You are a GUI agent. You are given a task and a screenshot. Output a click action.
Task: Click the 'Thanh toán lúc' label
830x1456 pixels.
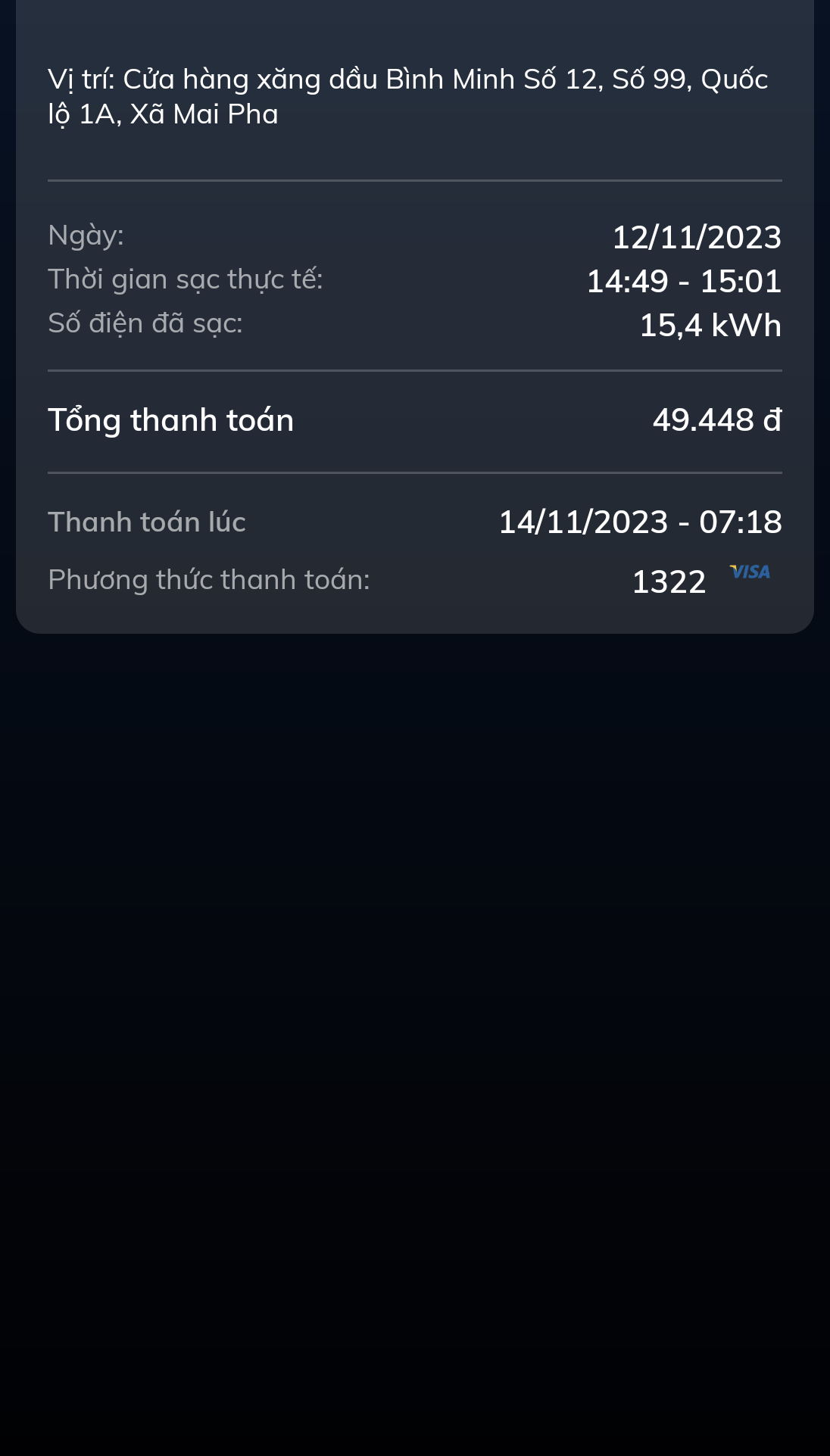[x=146, y=522]
